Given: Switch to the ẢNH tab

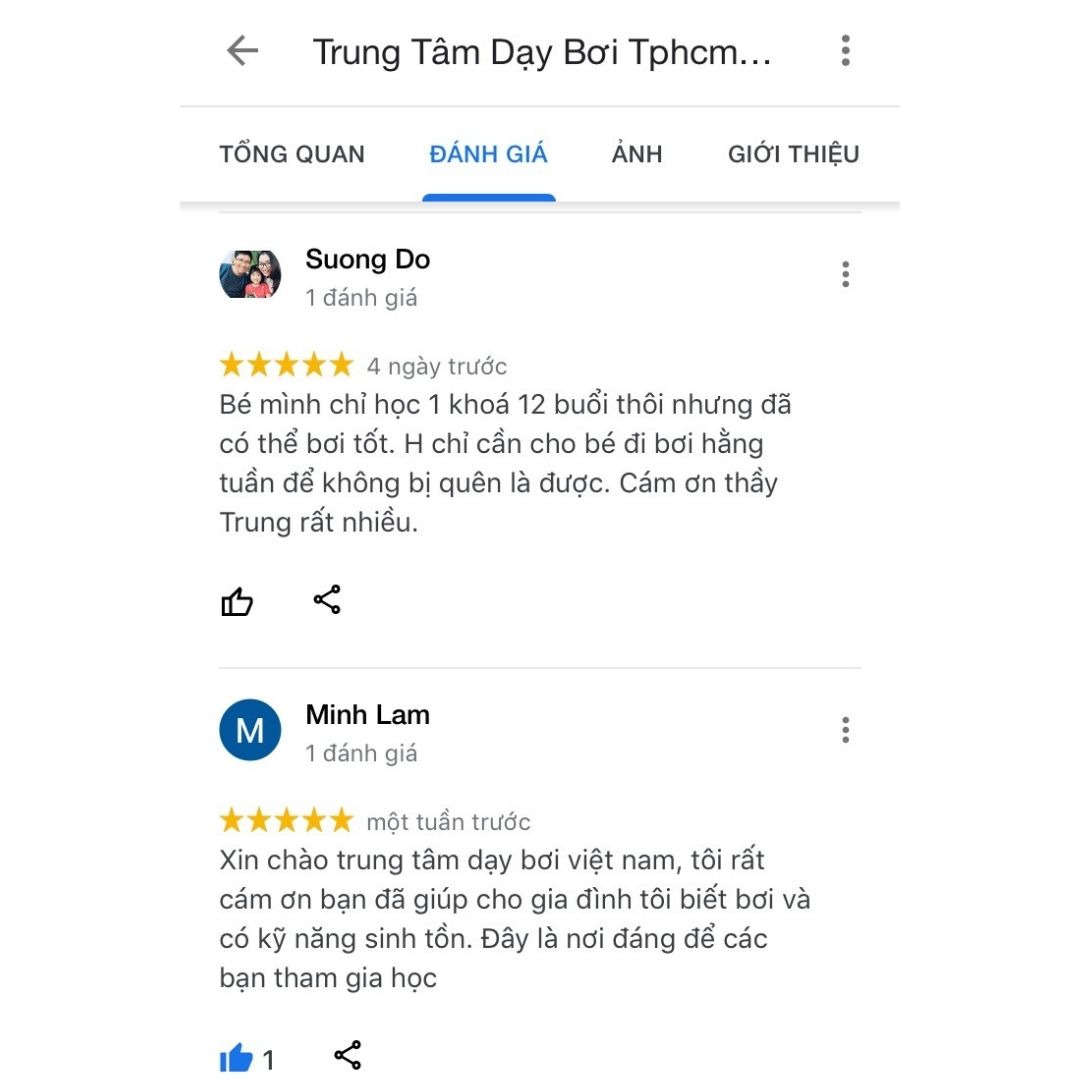Looking at the screenshot, I should click(637, 155).
